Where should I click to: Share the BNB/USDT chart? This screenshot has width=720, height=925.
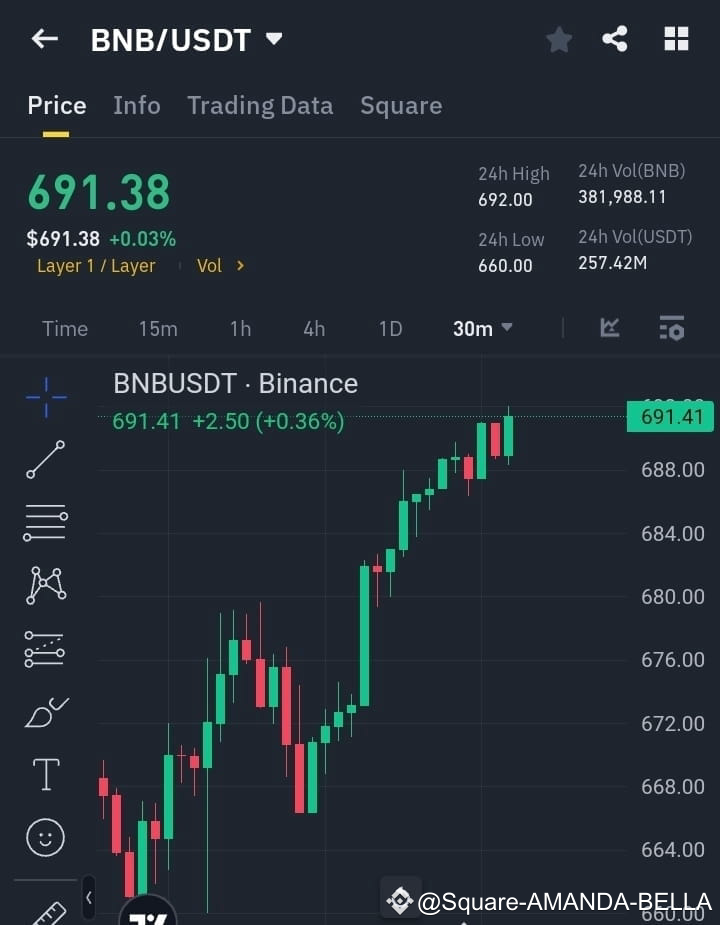click(x=616, y=39)
